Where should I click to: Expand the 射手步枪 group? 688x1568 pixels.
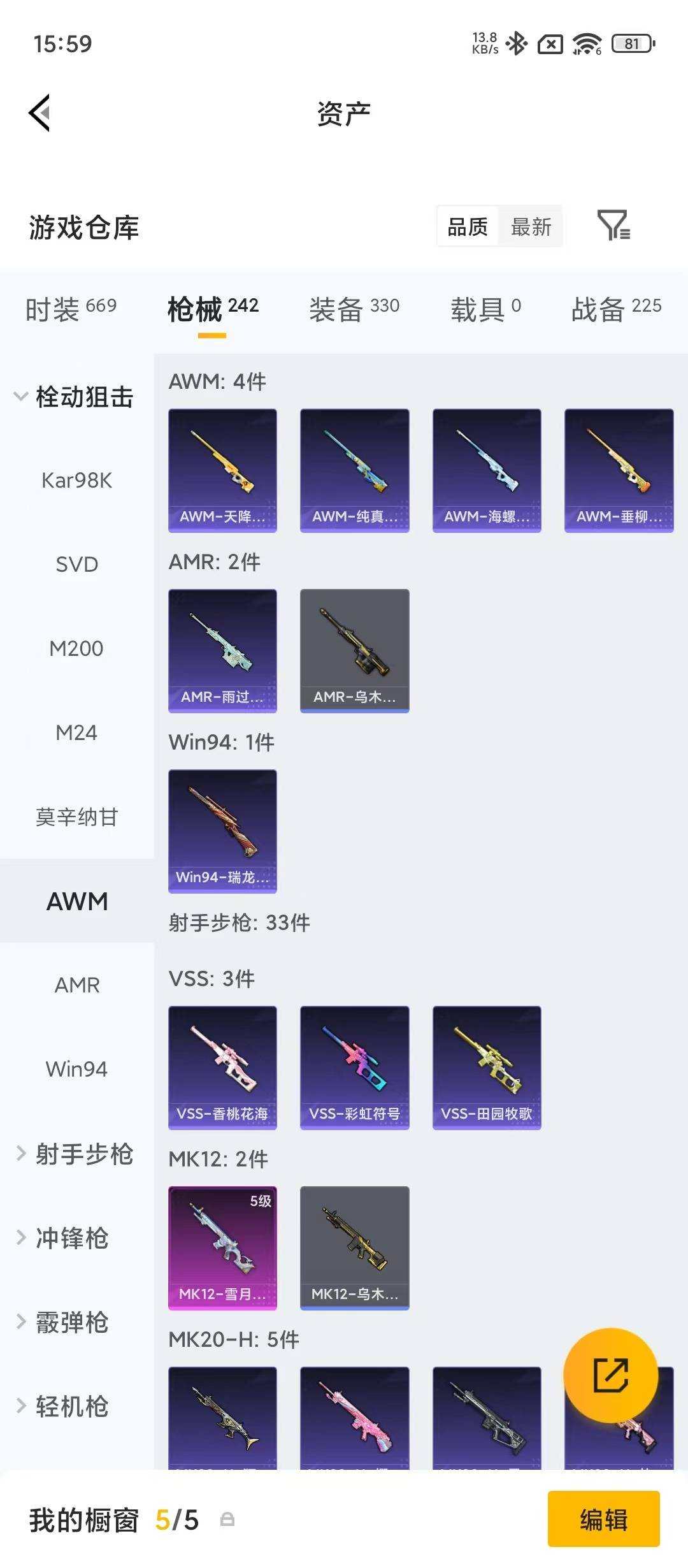pos(74,1153)
